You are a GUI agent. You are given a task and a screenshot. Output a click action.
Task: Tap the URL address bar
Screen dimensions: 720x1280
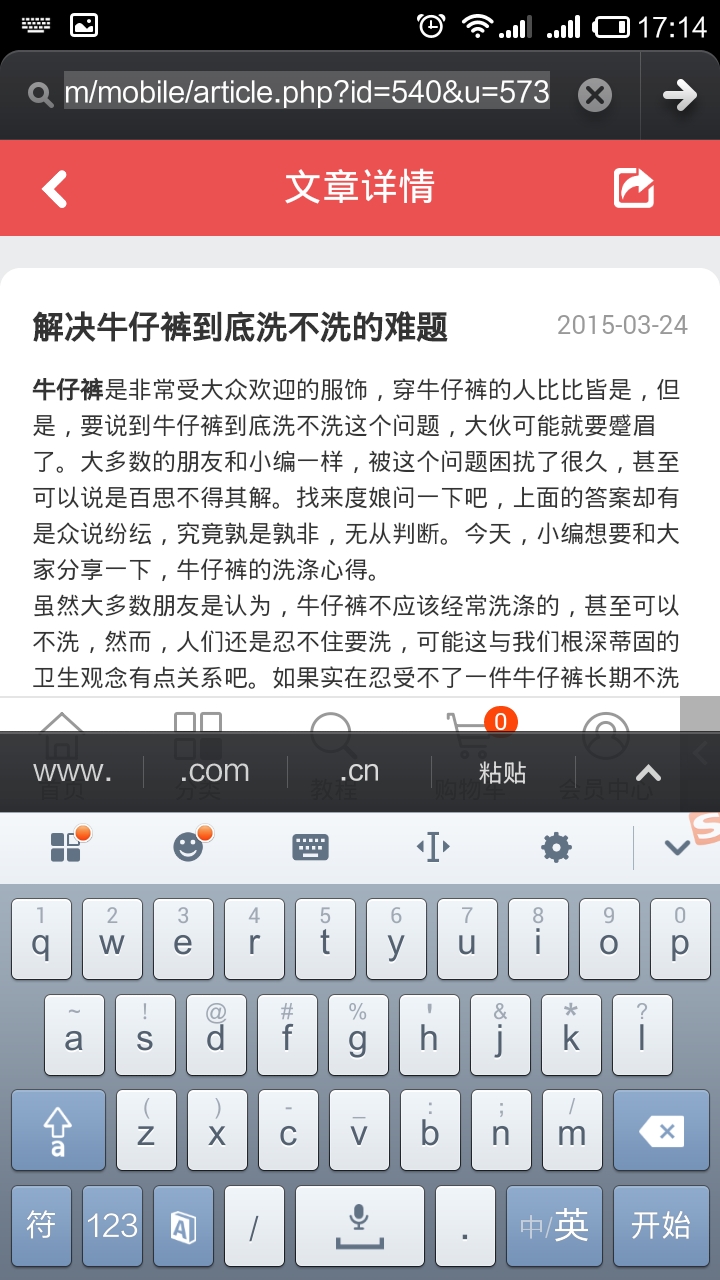[x=305, y=94]
